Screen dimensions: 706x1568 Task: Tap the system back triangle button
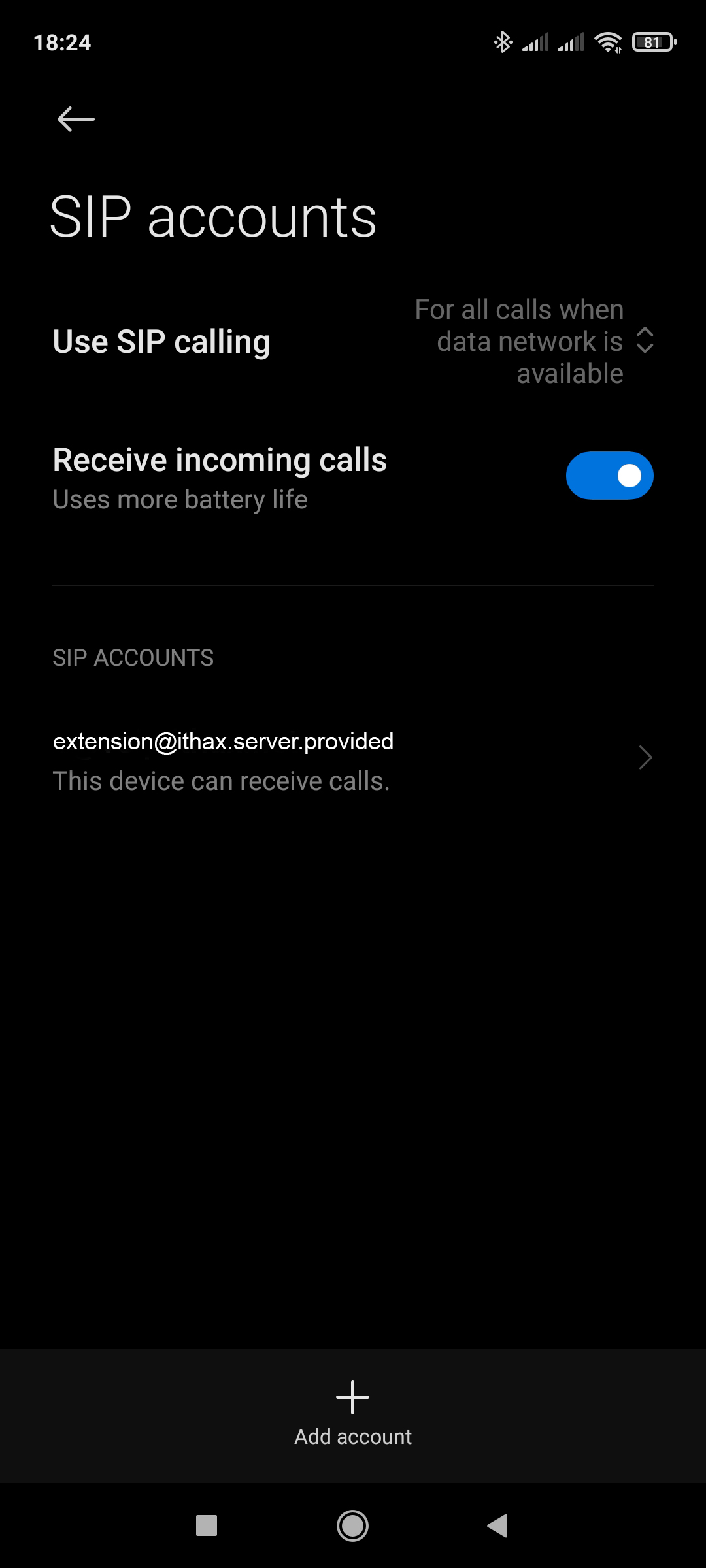(x=498, y=1526)
